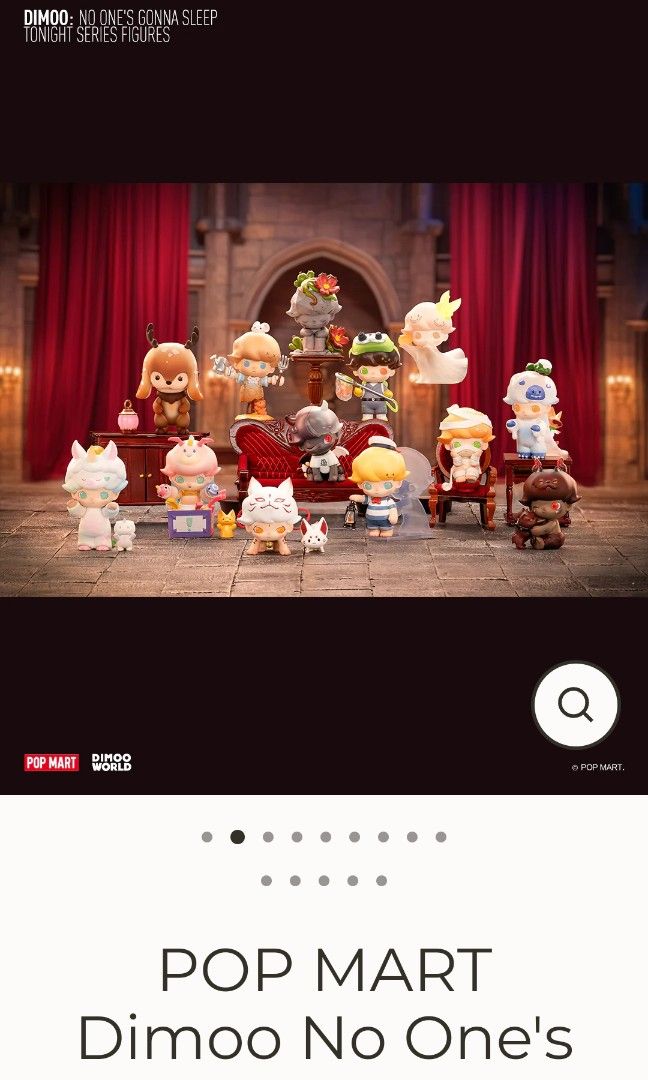Select first dot in second indicator row
The width and height of the screenshot is (648, 1080).
tap(266, 881)
